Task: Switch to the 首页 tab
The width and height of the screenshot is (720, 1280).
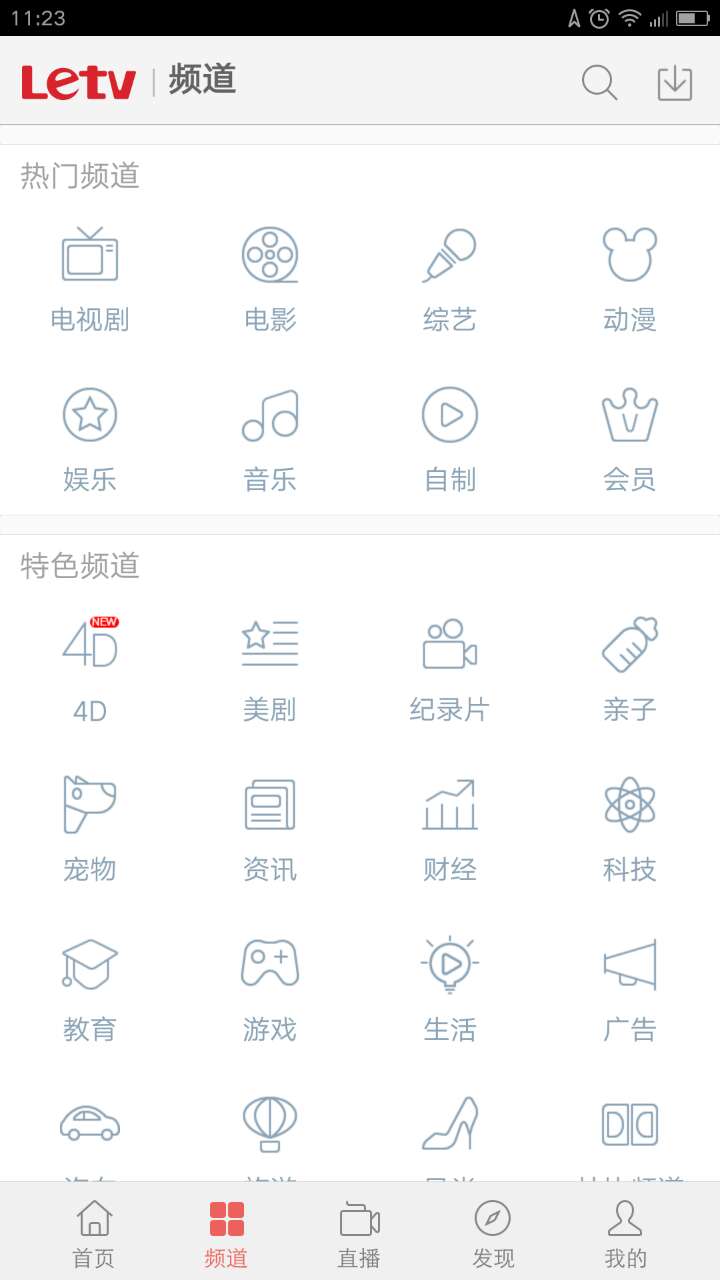Action: pos(94,1234)
